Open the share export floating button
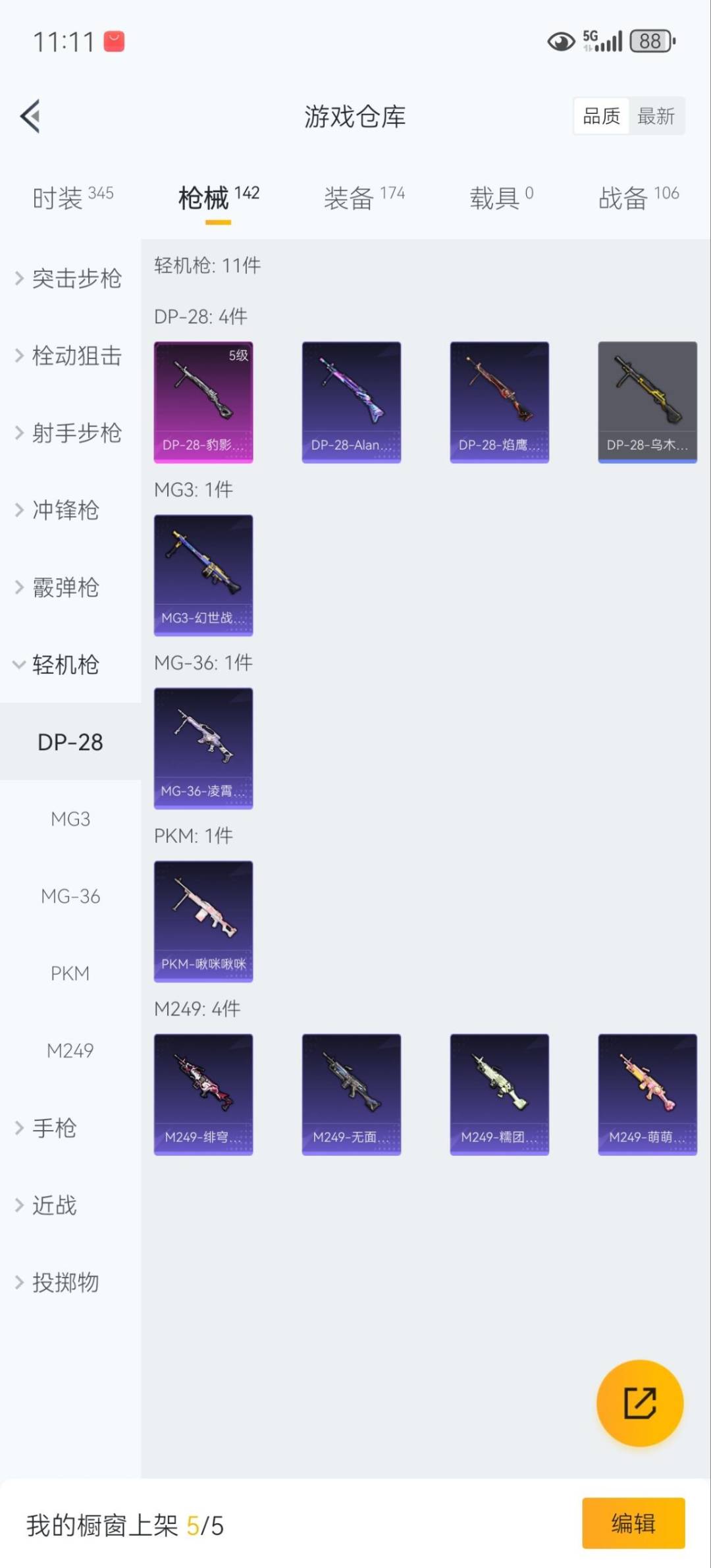The height and width of the screenshot is (1568, 711). pyautogui.click(x=639, y=1403)
